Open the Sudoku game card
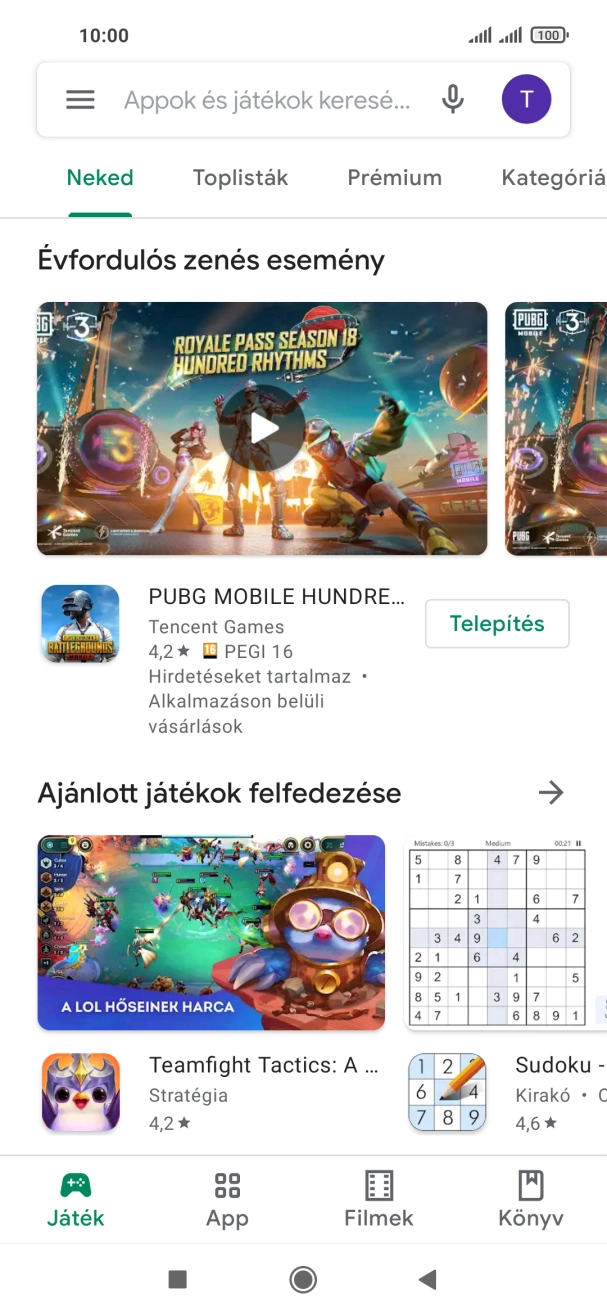The height and width of the screenshot is (1316, 607). click(505, 932)
